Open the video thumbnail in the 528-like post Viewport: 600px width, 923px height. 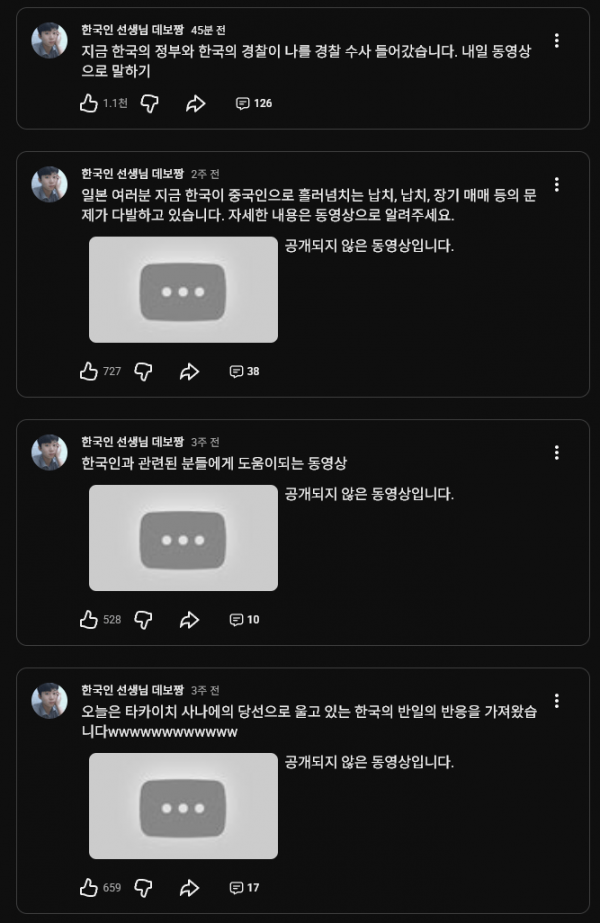point(182,538)
